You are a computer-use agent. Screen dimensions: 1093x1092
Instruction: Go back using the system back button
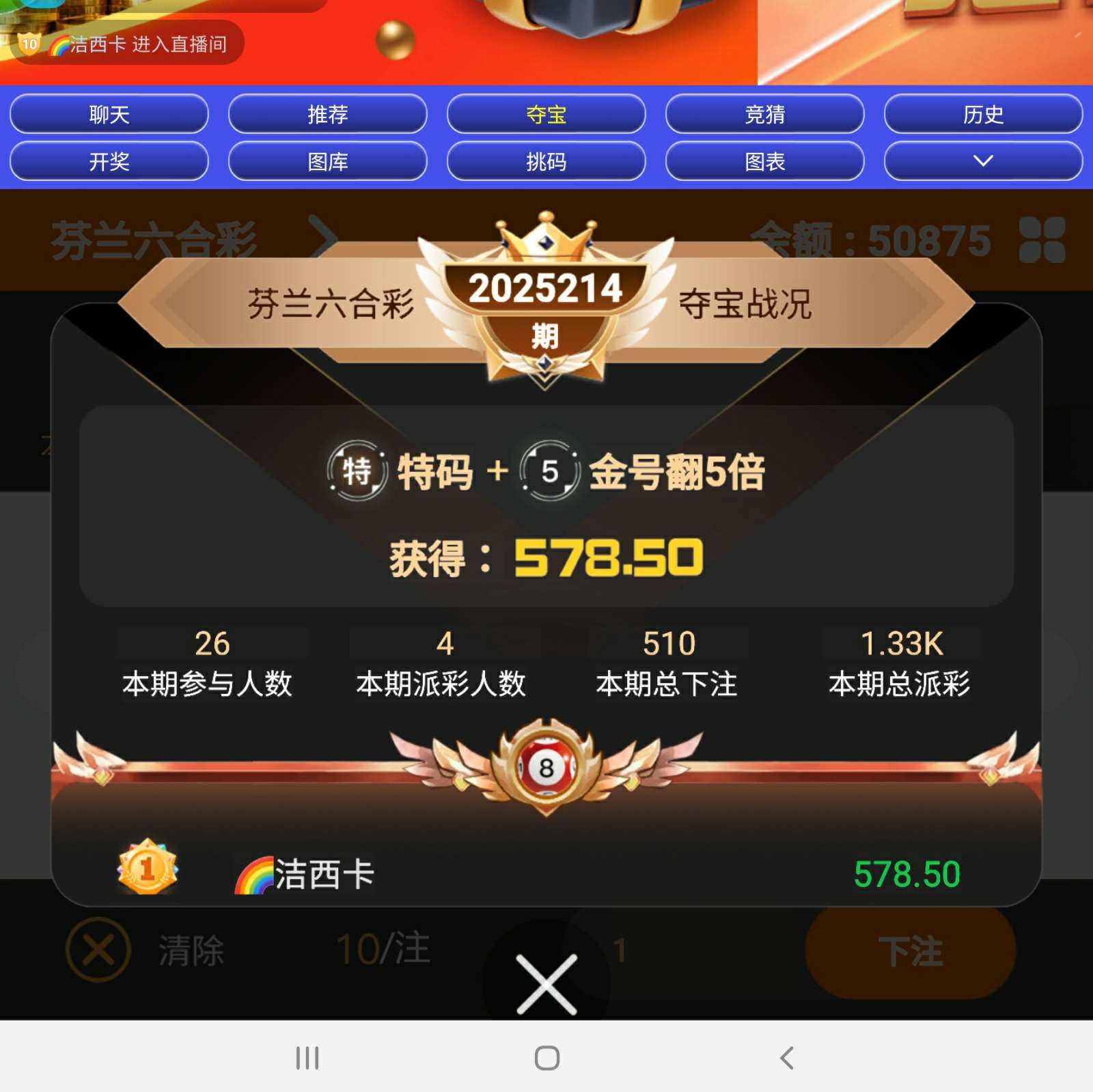point(787,1058)
